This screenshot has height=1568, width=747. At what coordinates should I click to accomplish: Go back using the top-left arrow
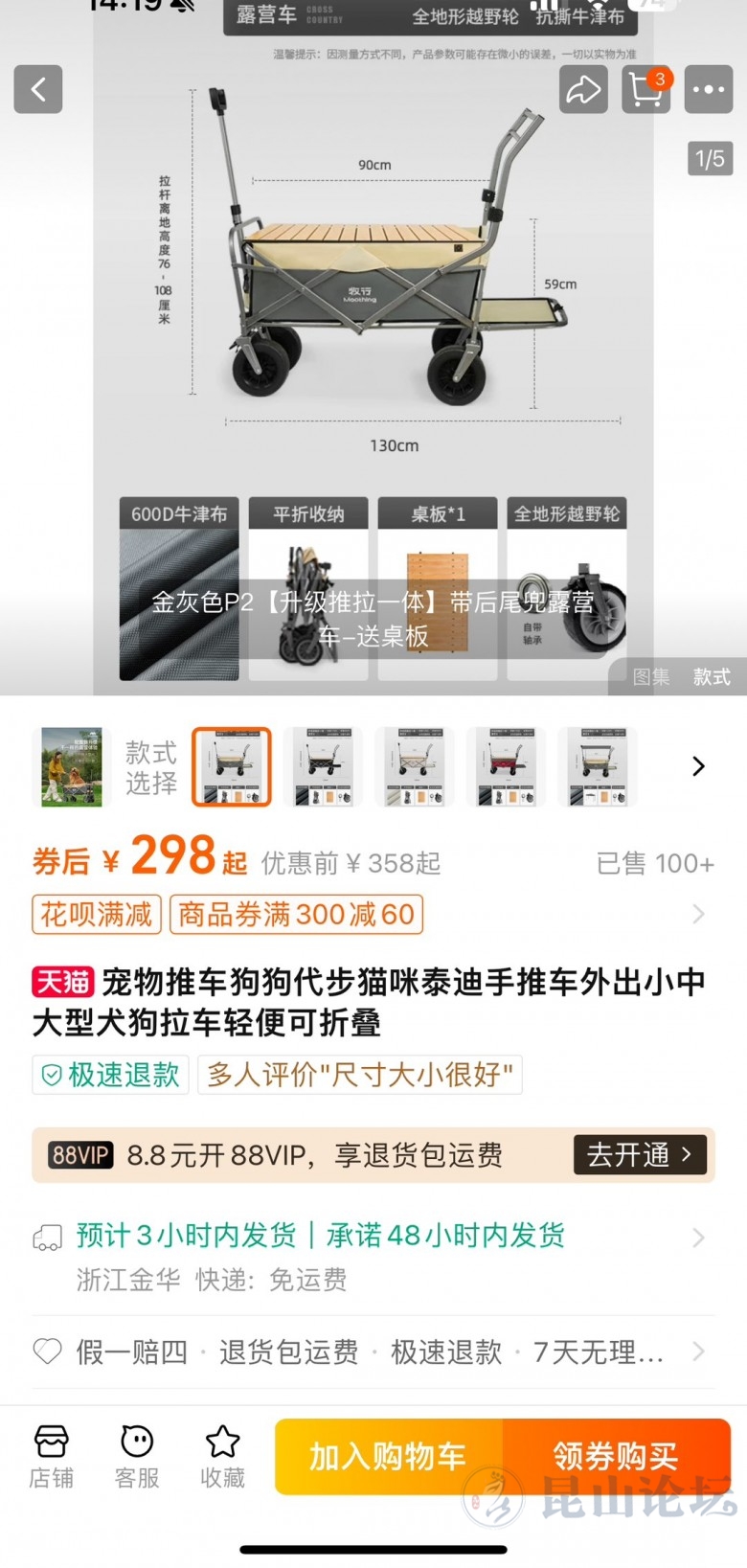(38, 90)
